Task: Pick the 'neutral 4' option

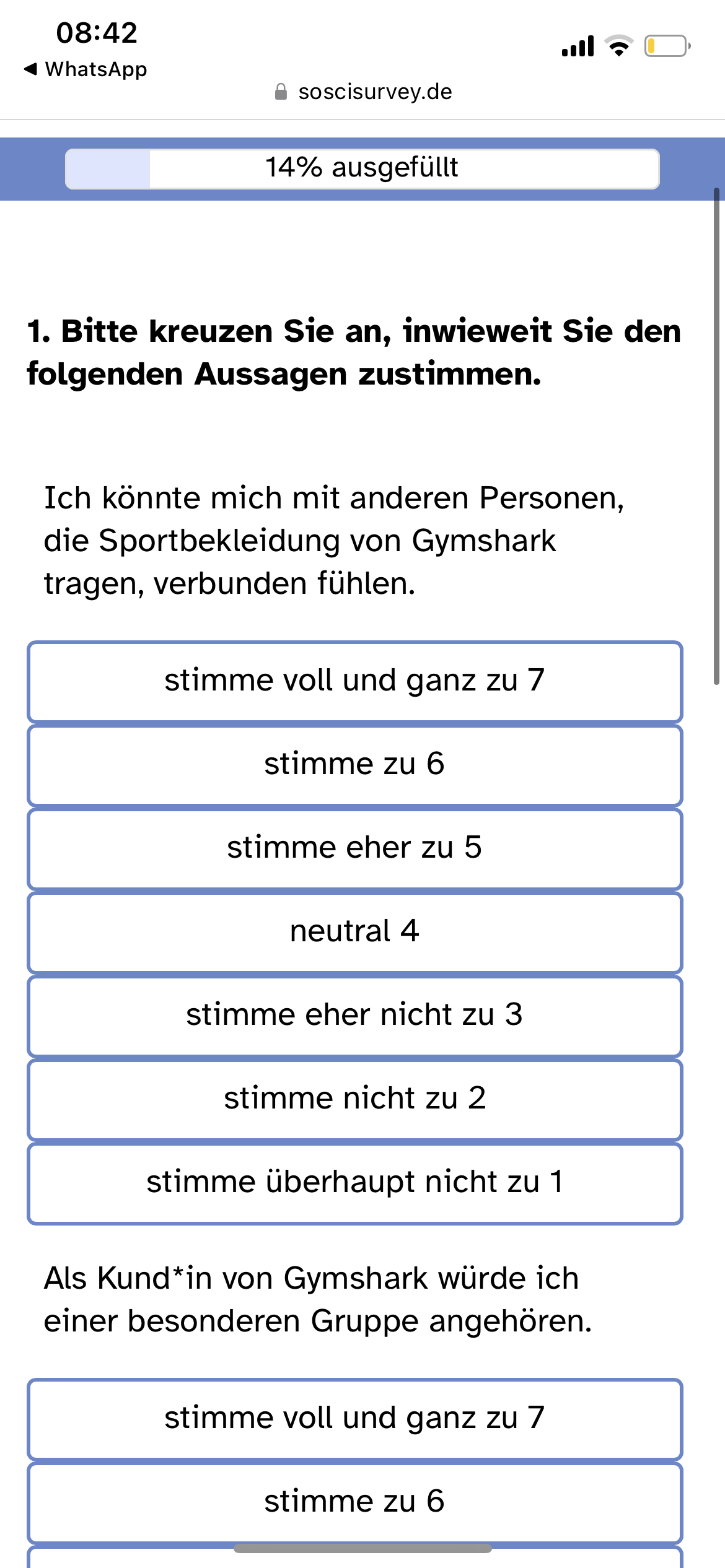Action: click(x=355, y=932)
